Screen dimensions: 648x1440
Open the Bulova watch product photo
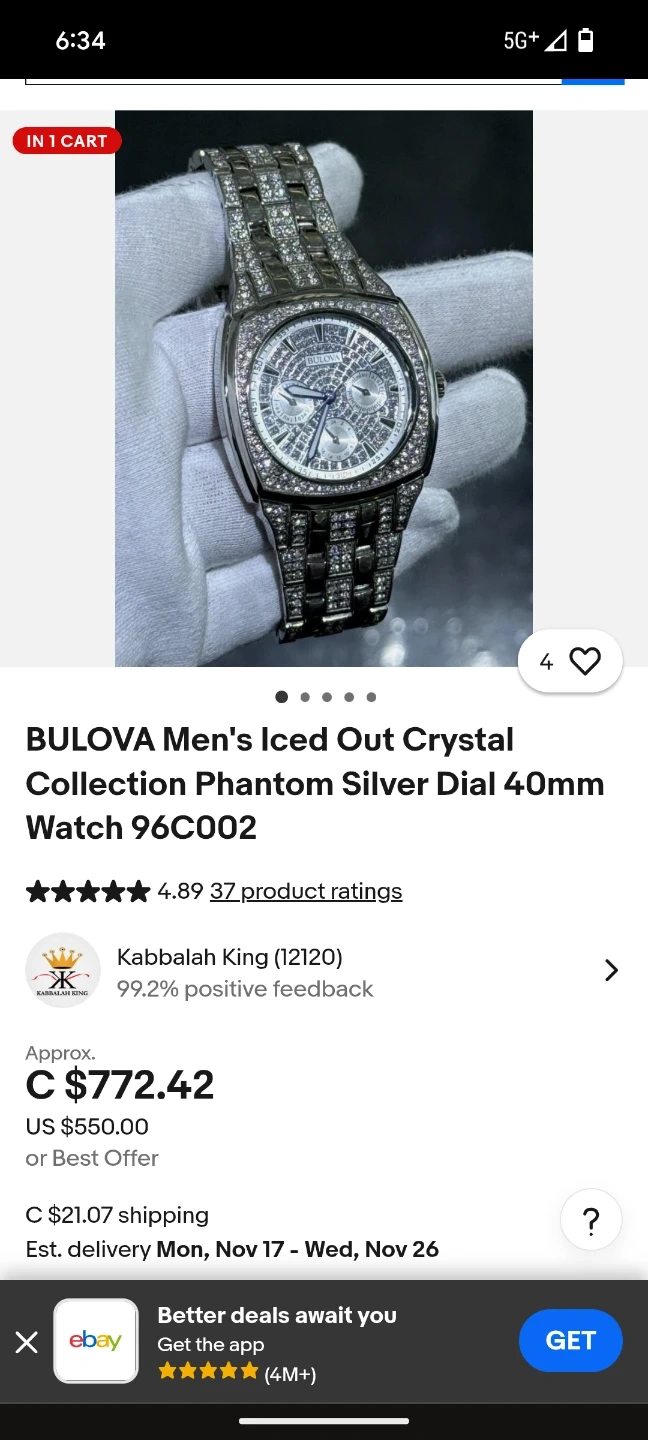point(324,388)
